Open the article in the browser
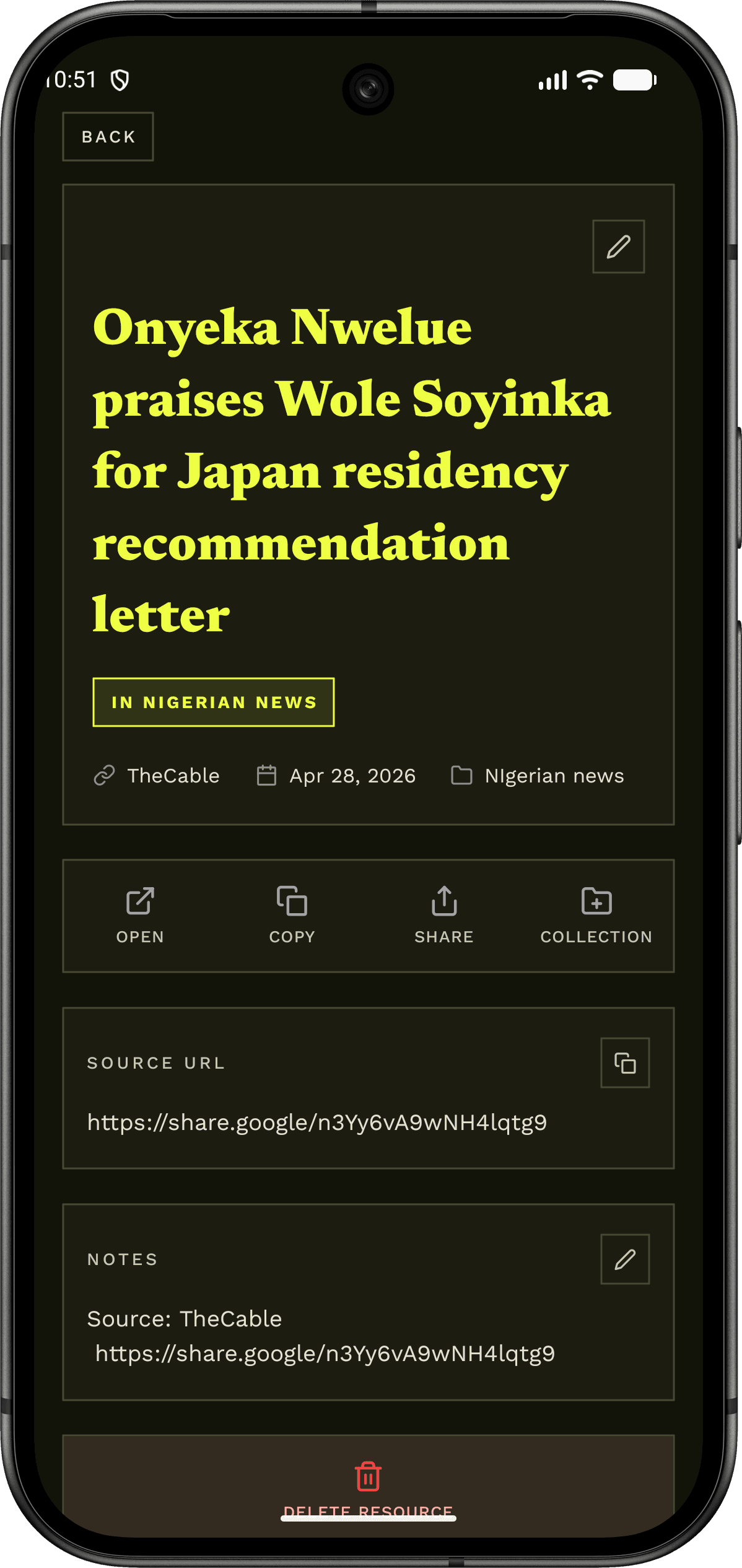Viewport: 742px width, 1568px height. click(140, 915)
